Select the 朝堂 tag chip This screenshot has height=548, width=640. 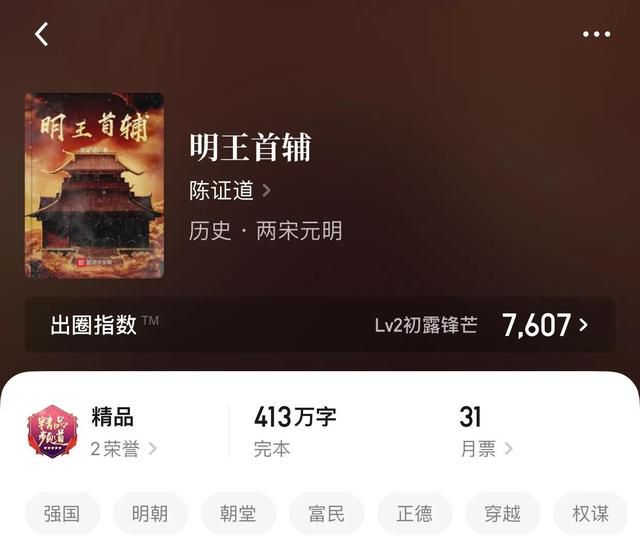238,514
